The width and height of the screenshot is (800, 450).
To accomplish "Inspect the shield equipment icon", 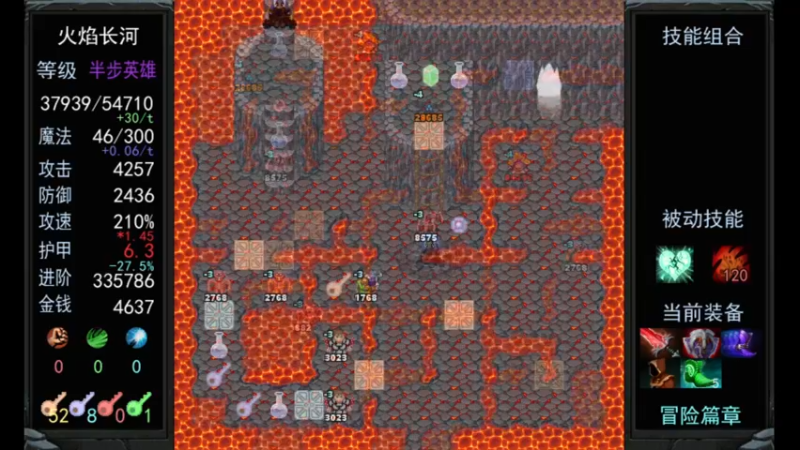I will (x=702, y=343).
